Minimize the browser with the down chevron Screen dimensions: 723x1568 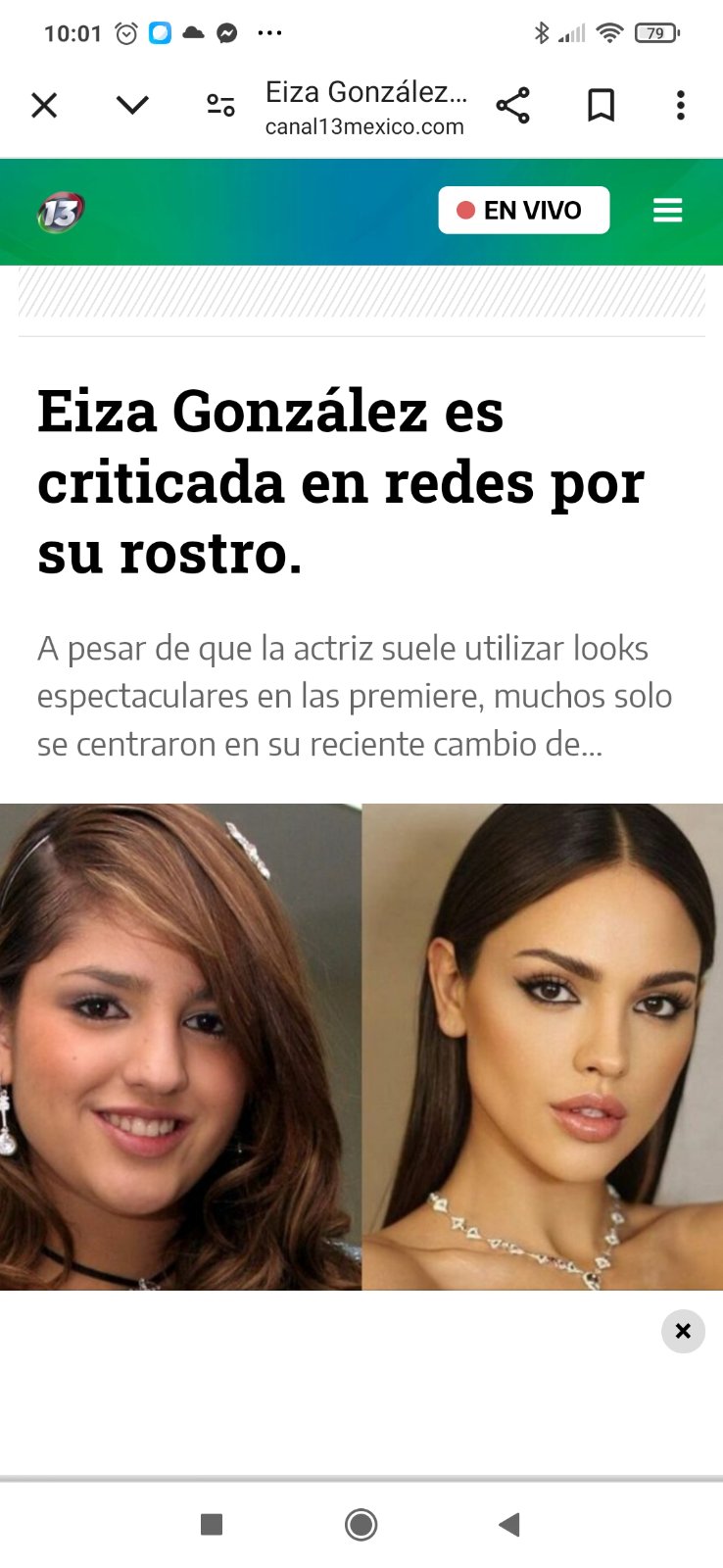pyautogui.click(x=132, y=105)
